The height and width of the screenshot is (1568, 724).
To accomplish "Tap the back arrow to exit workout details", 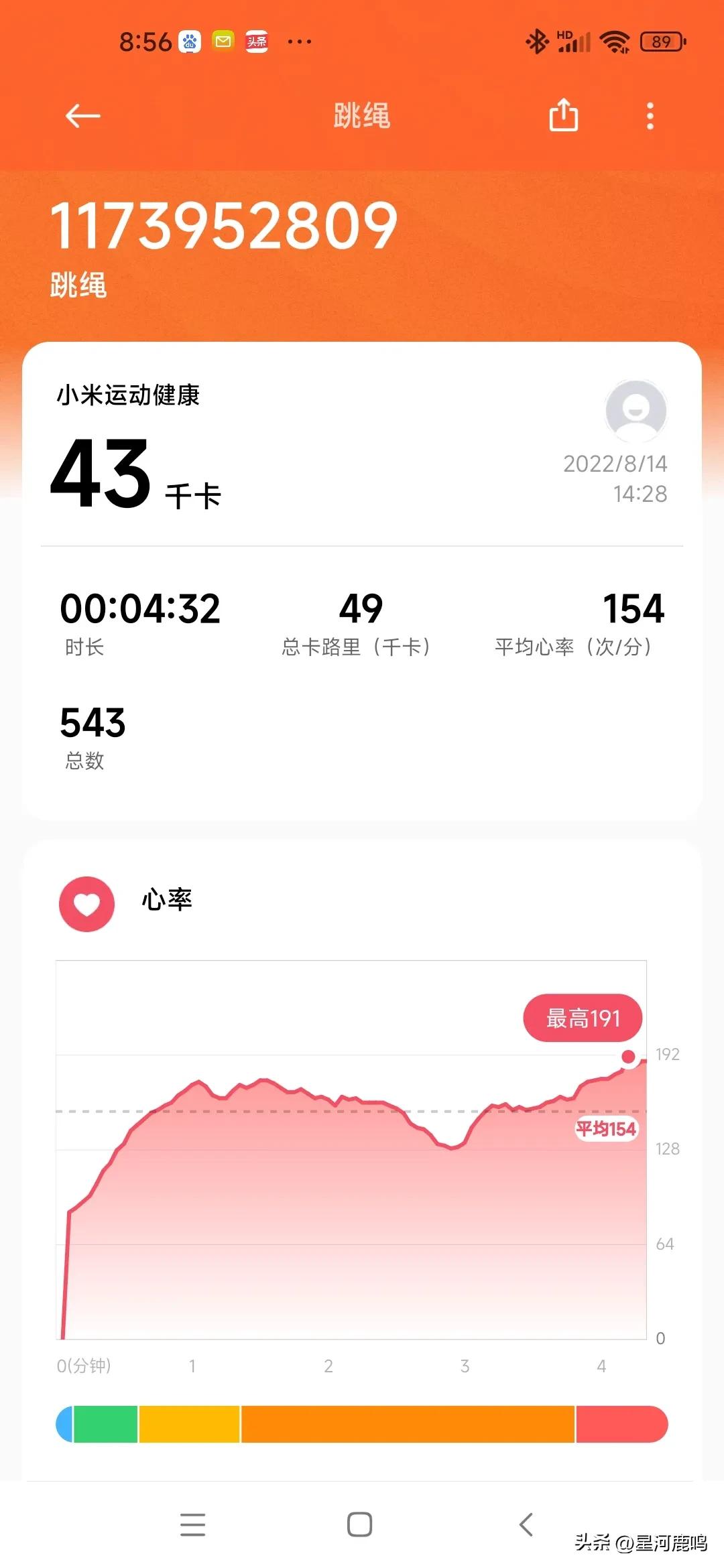I will coord(80,115).
